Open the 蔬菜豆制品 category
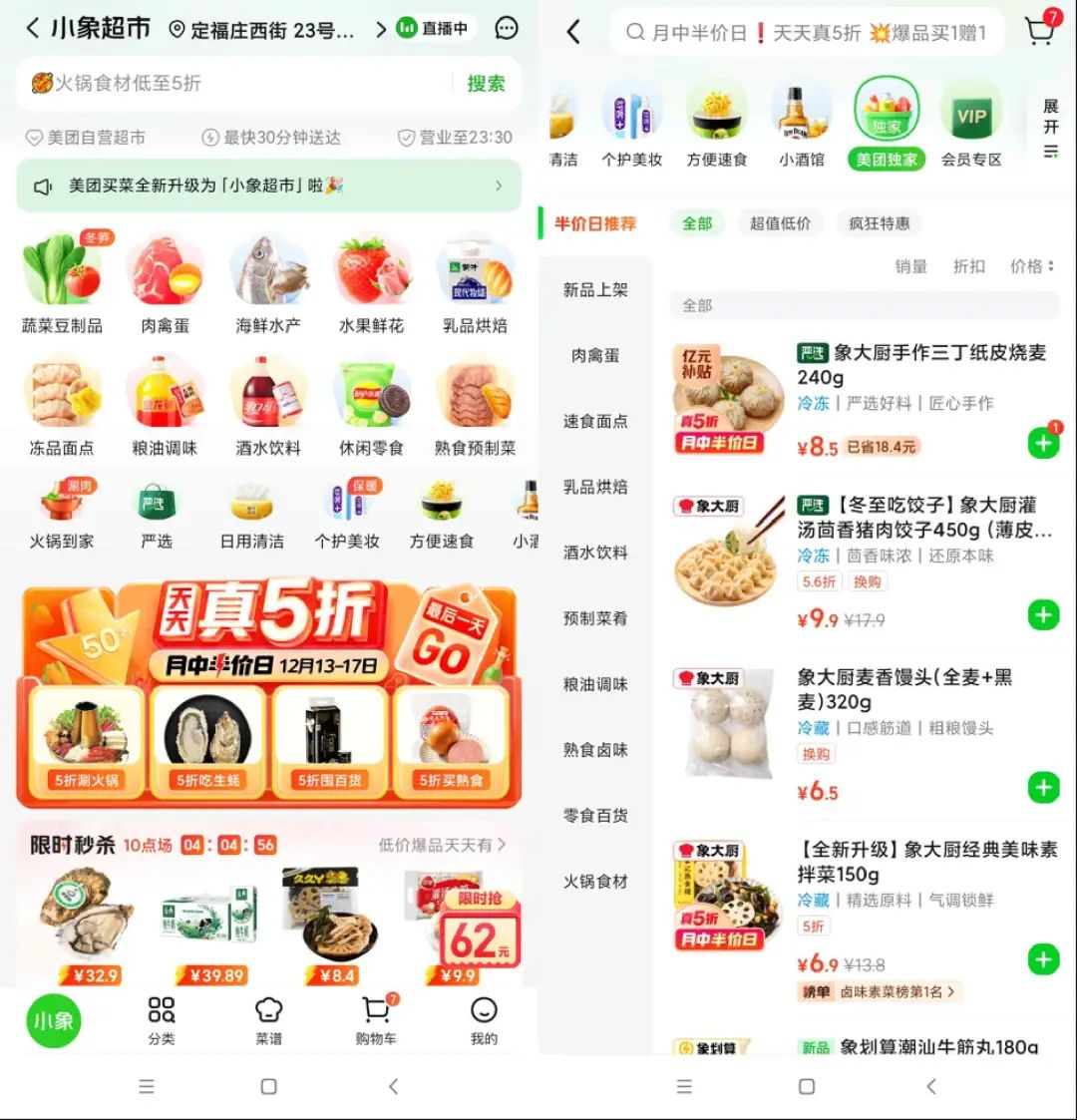Viewport: 1077px width, 1120px height. (62, 282)
